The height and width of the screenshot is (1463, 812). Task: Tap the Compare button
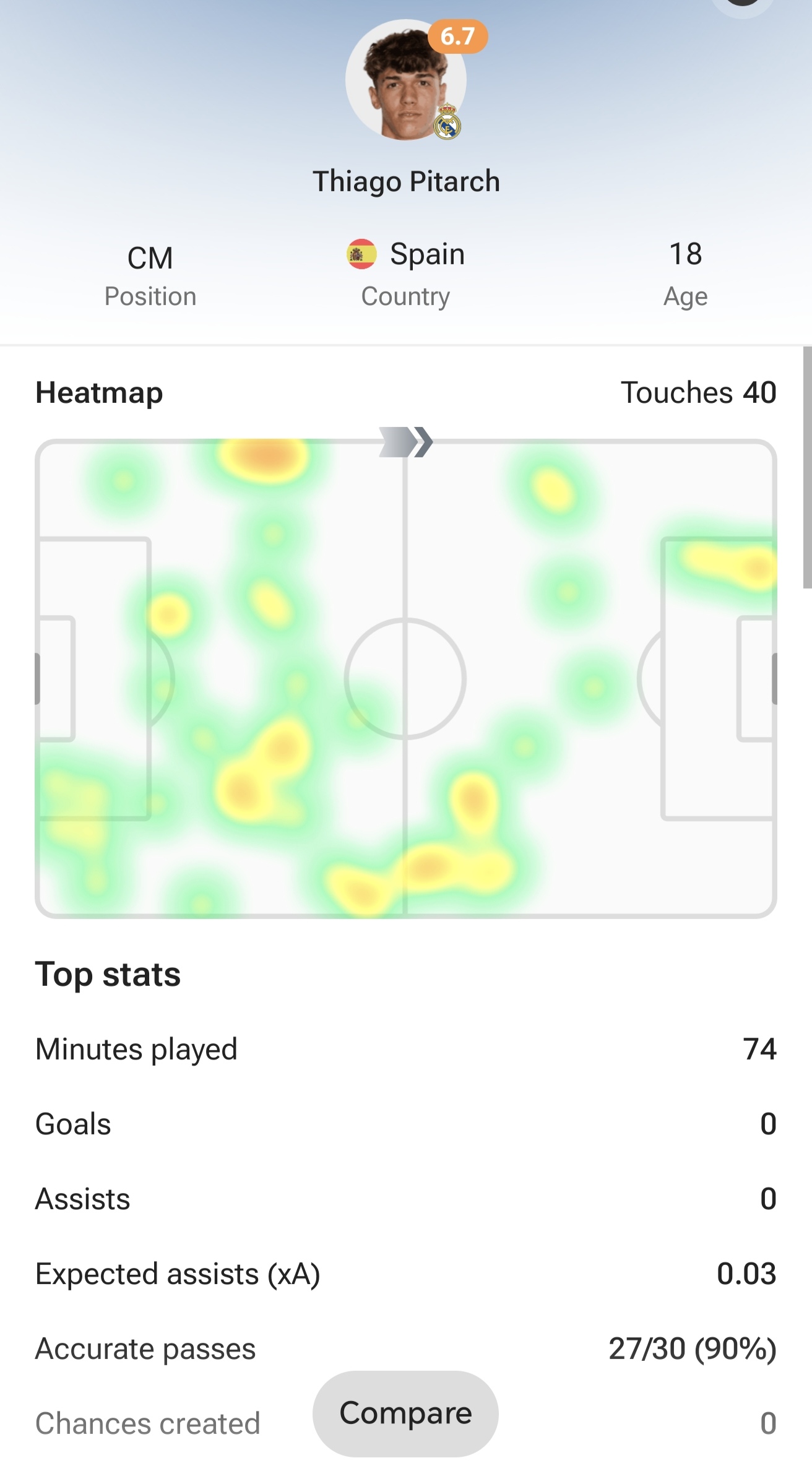point(405,1413)
